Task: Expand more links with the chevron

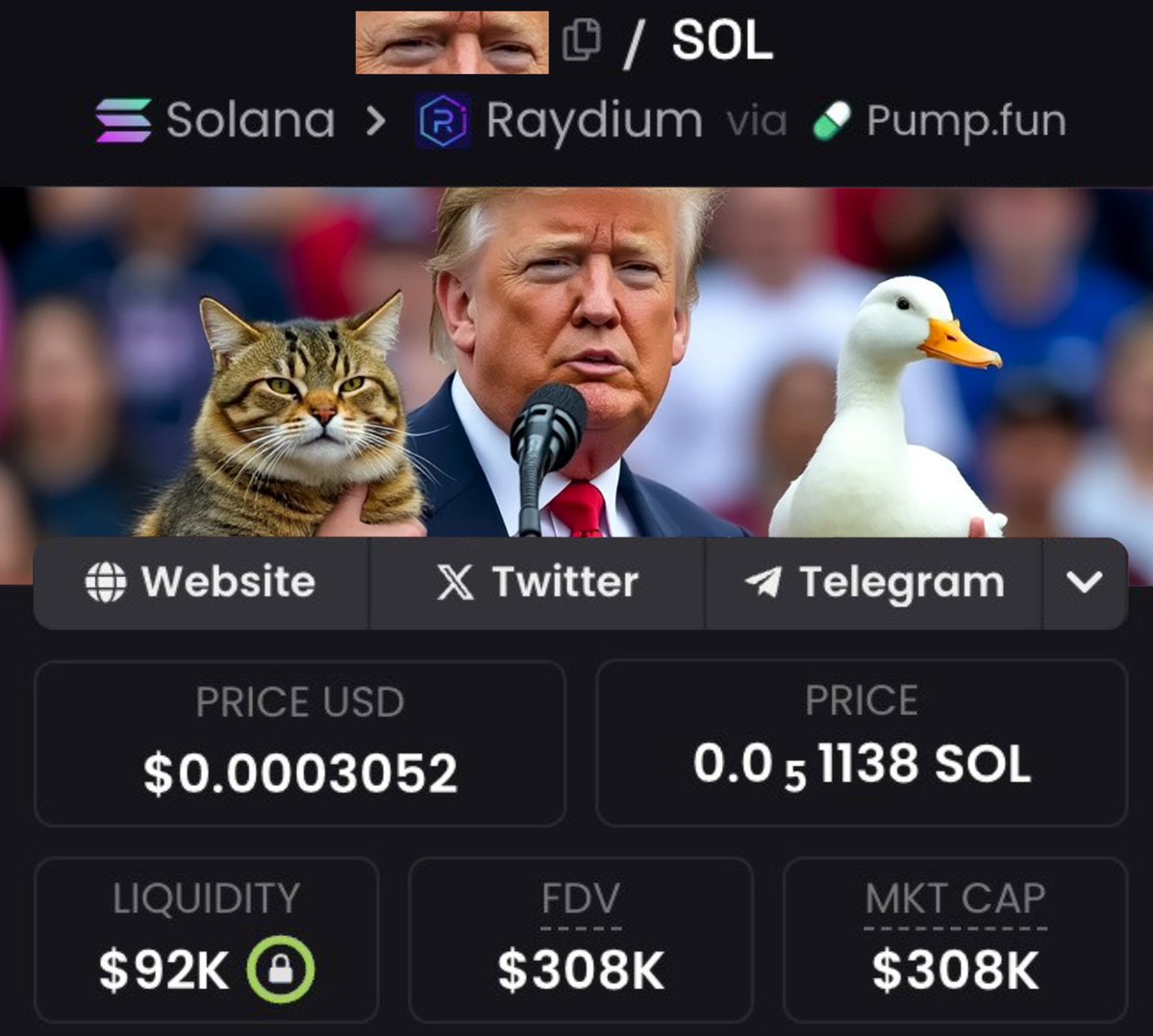Action: click(x=1085, y=582)
